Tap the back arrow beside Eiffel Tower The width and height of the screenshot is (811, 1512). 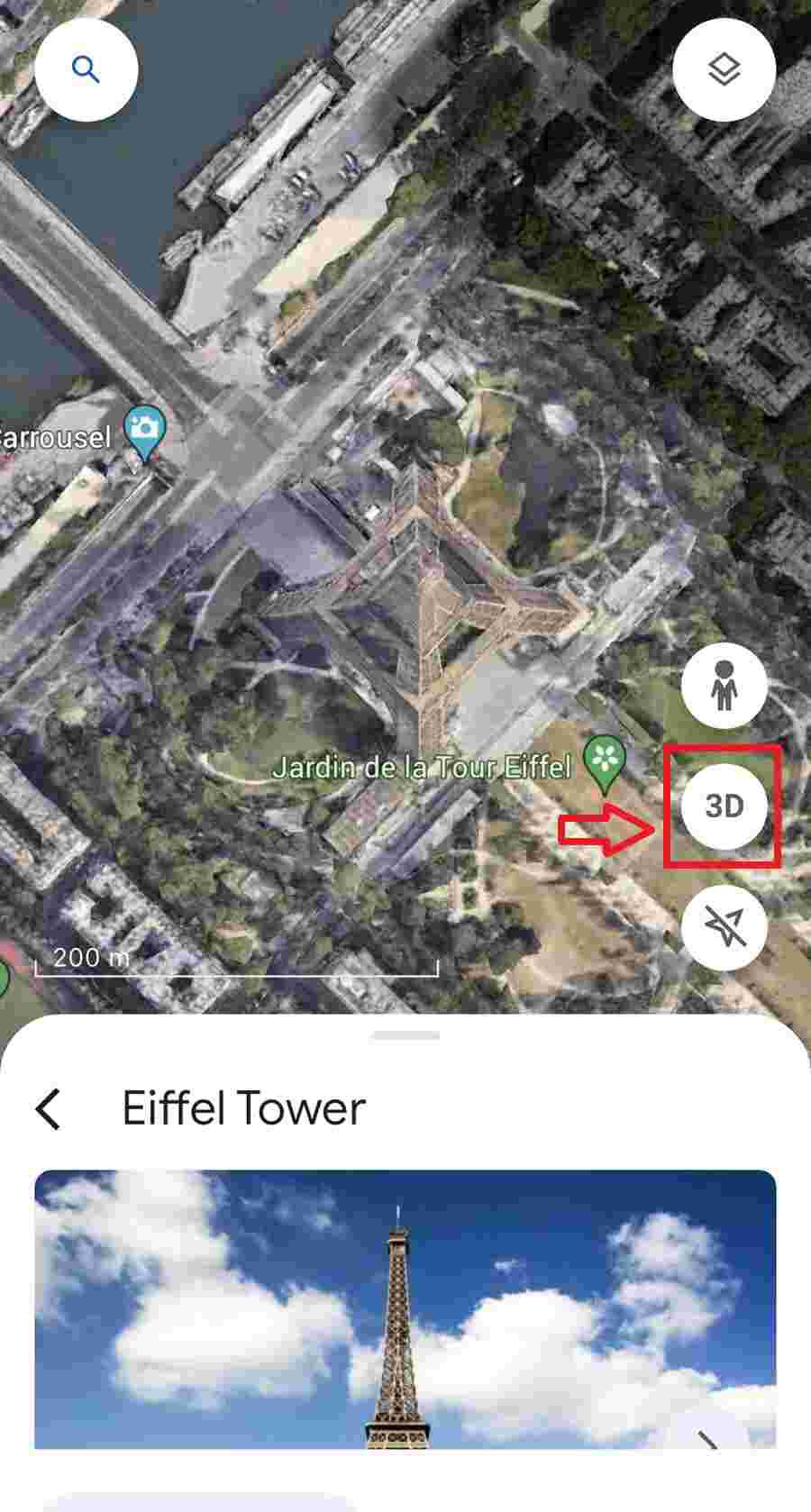pyautogui.click(x=50, y=1109)
